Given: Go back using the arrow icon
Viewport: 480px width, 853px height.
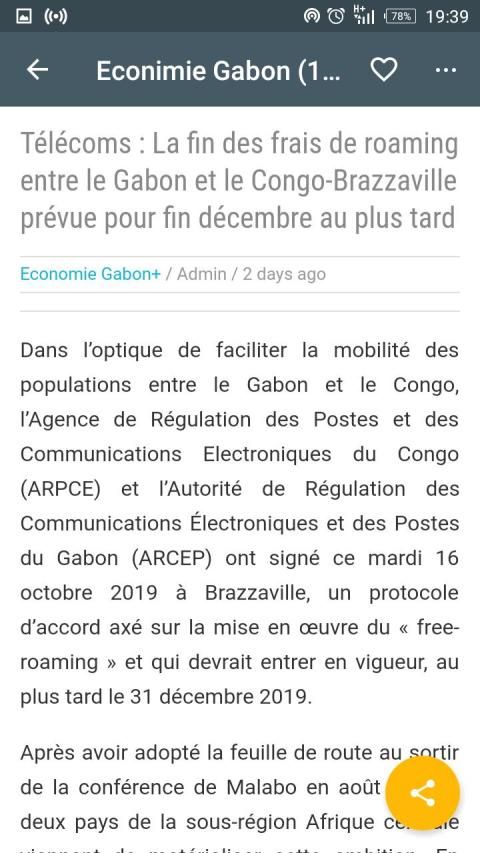Looking at the screenshot, I should [38, 70].
